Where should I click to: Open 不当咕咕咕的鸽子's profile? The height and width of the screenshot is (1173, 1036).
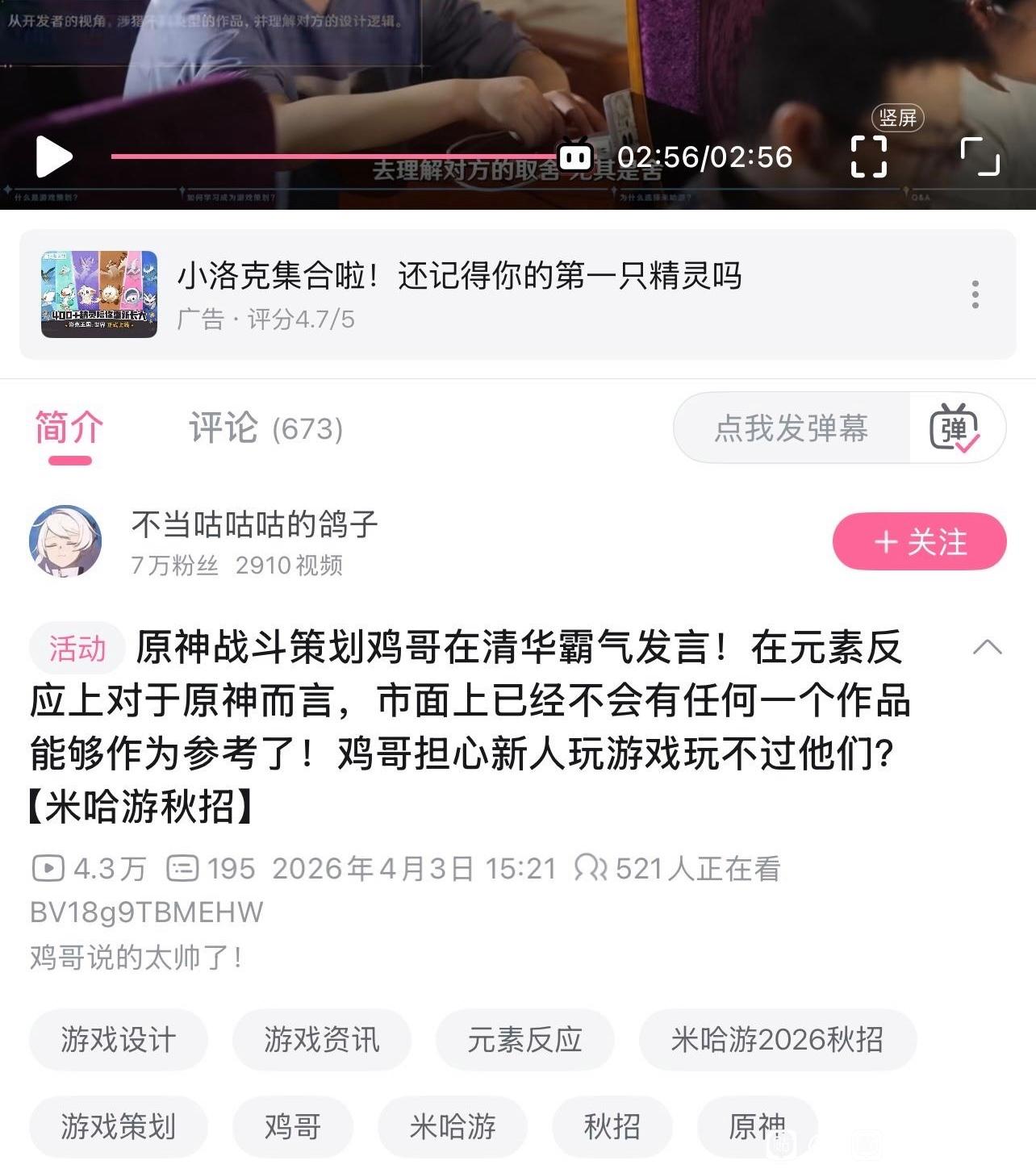[x=254, y=524]
